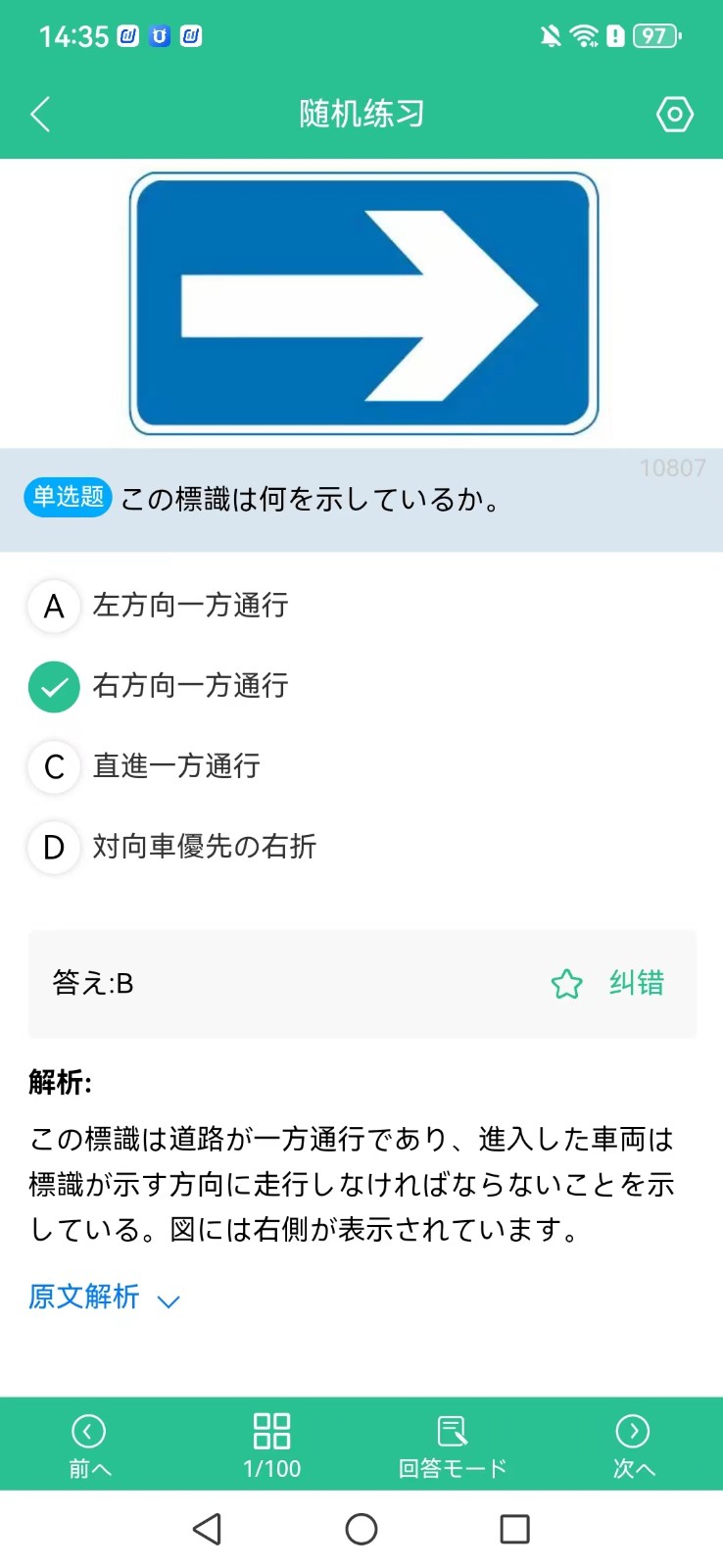
Task: Collapse the explanation using the chevron
Action: pos(168,1300)
